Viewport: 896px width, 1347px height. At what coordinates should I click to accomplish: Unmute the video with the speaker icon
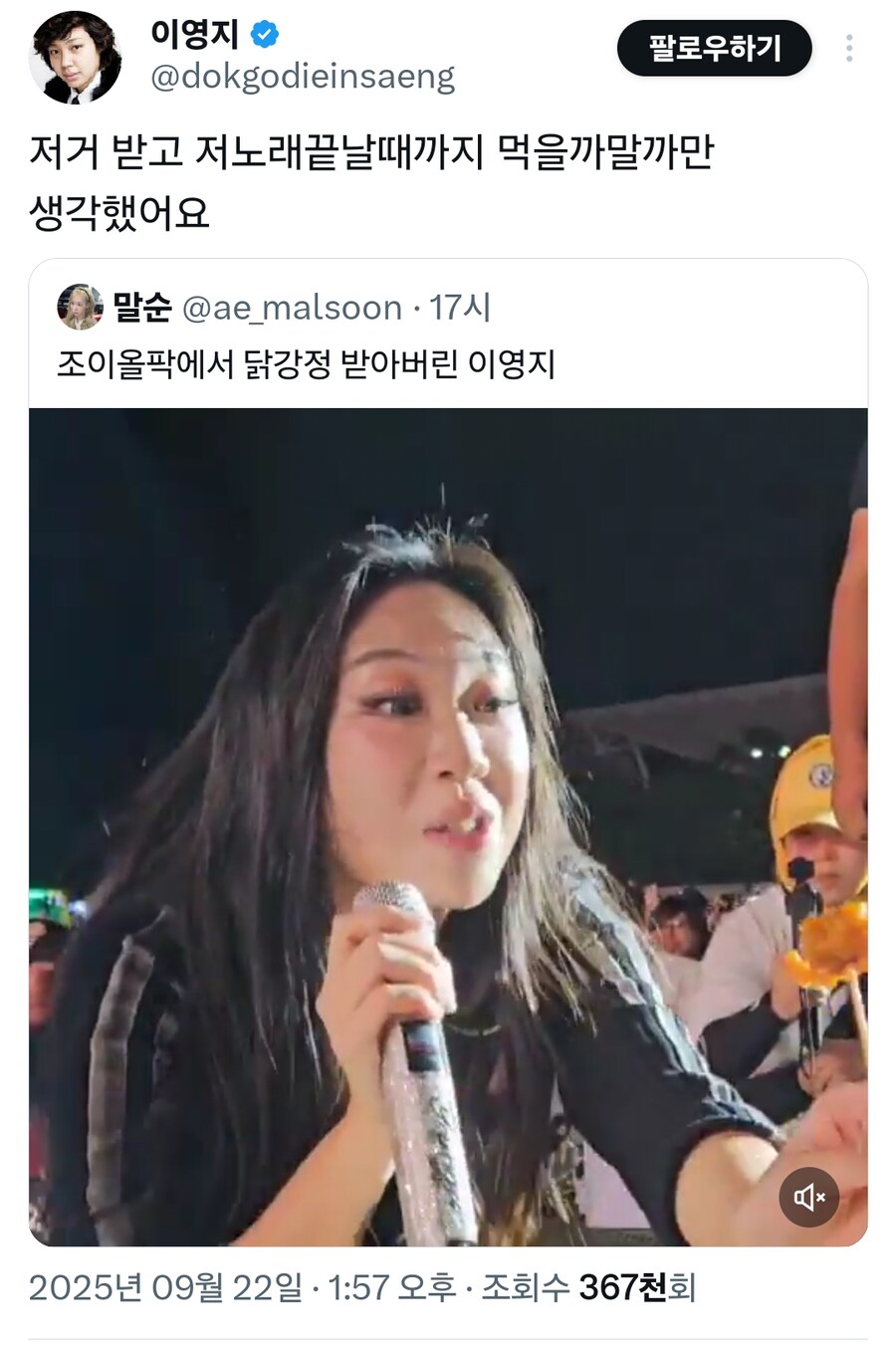808,1197
